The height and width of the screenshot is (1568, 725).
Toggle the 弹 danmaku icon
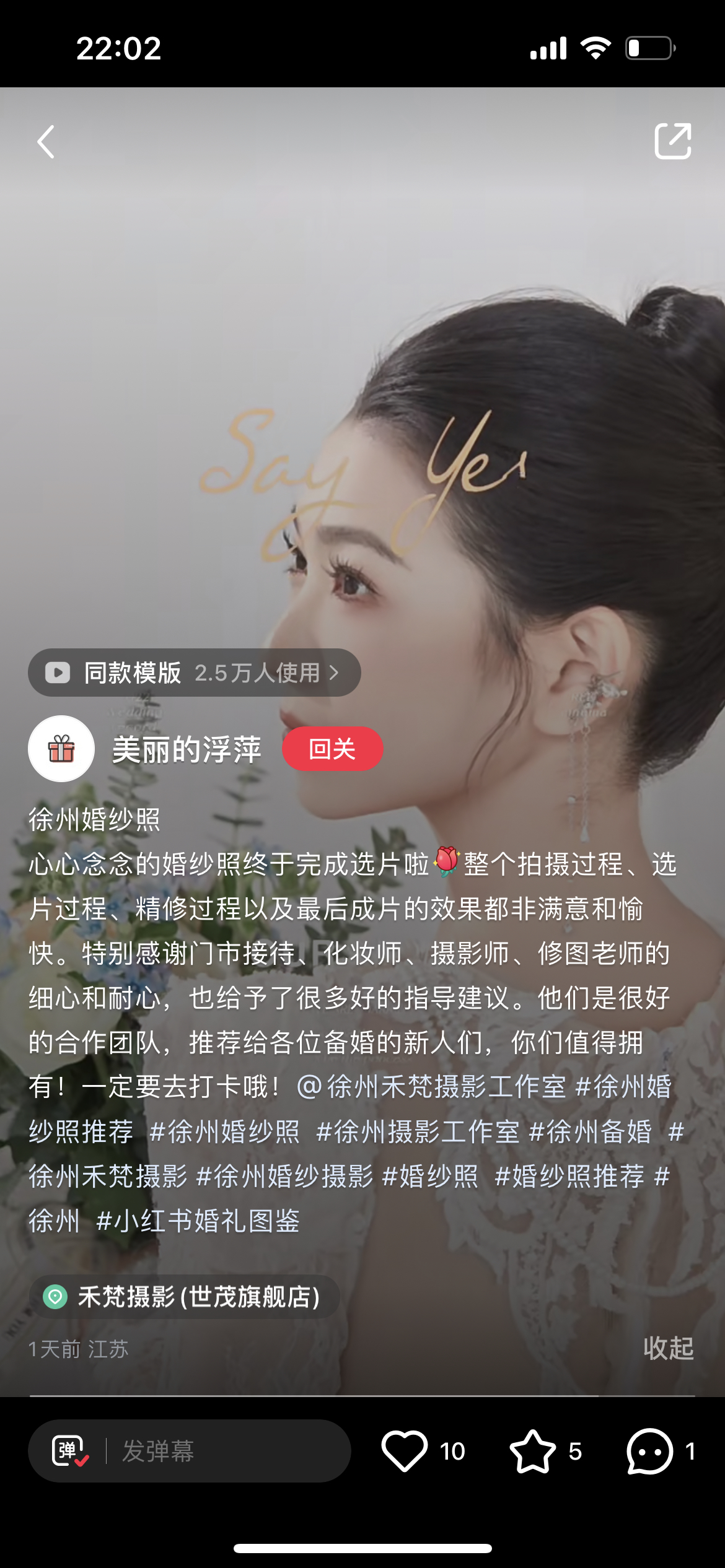pyautogui.click(x=70, y=1450)
